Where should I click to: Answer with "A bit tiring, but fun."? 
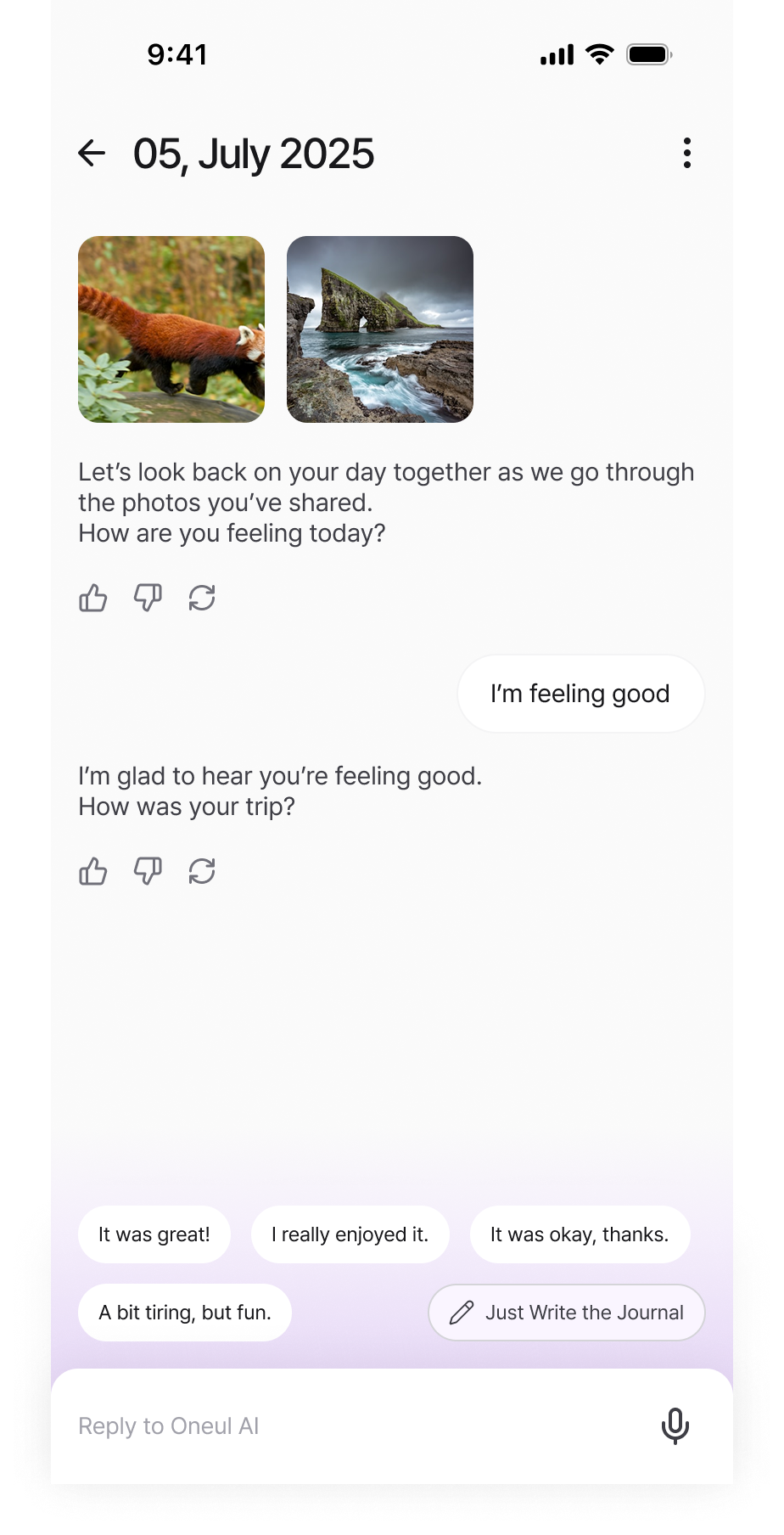(185, 1313)
